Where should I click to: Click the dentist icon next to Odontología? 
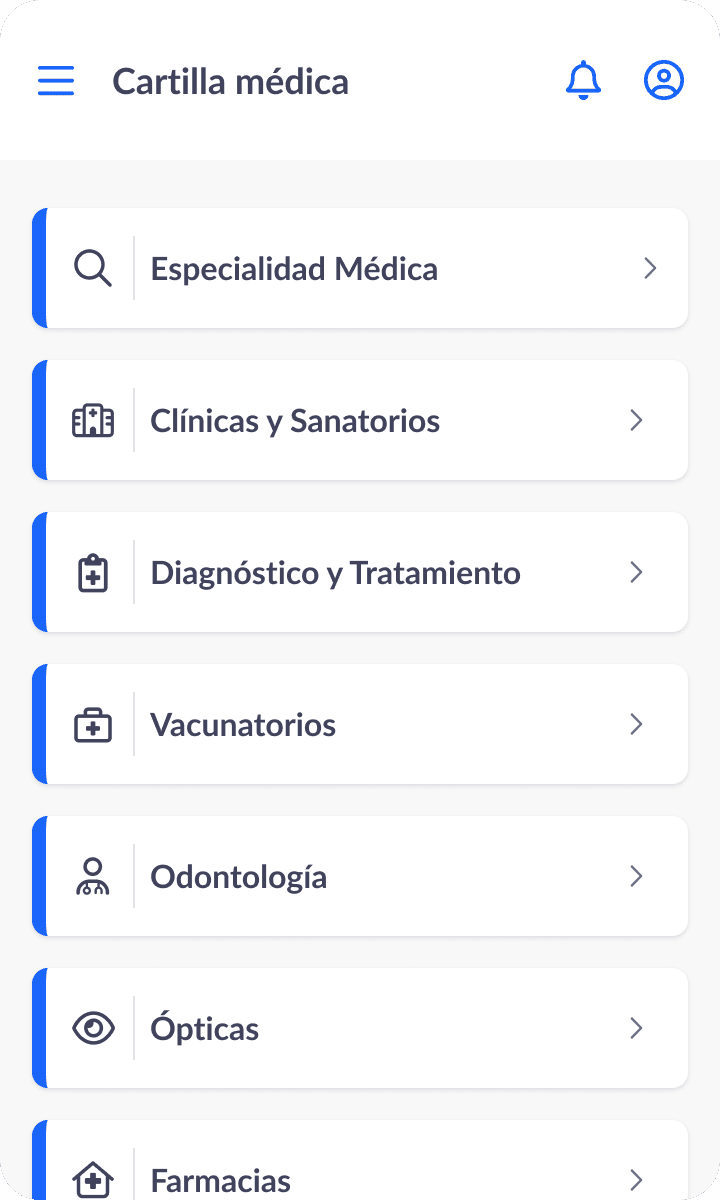click(93, 876)
